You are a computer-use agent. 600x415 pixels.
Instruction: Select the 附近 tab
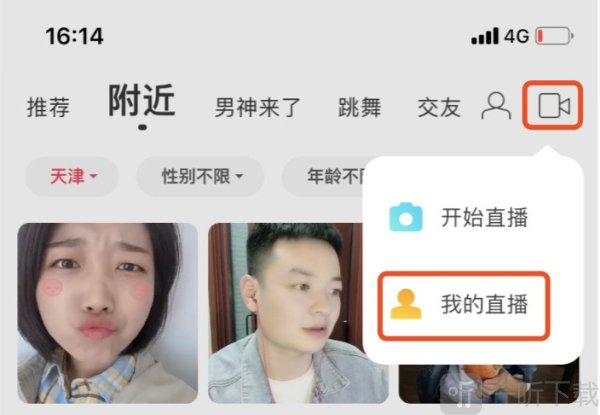pos(142,102)
